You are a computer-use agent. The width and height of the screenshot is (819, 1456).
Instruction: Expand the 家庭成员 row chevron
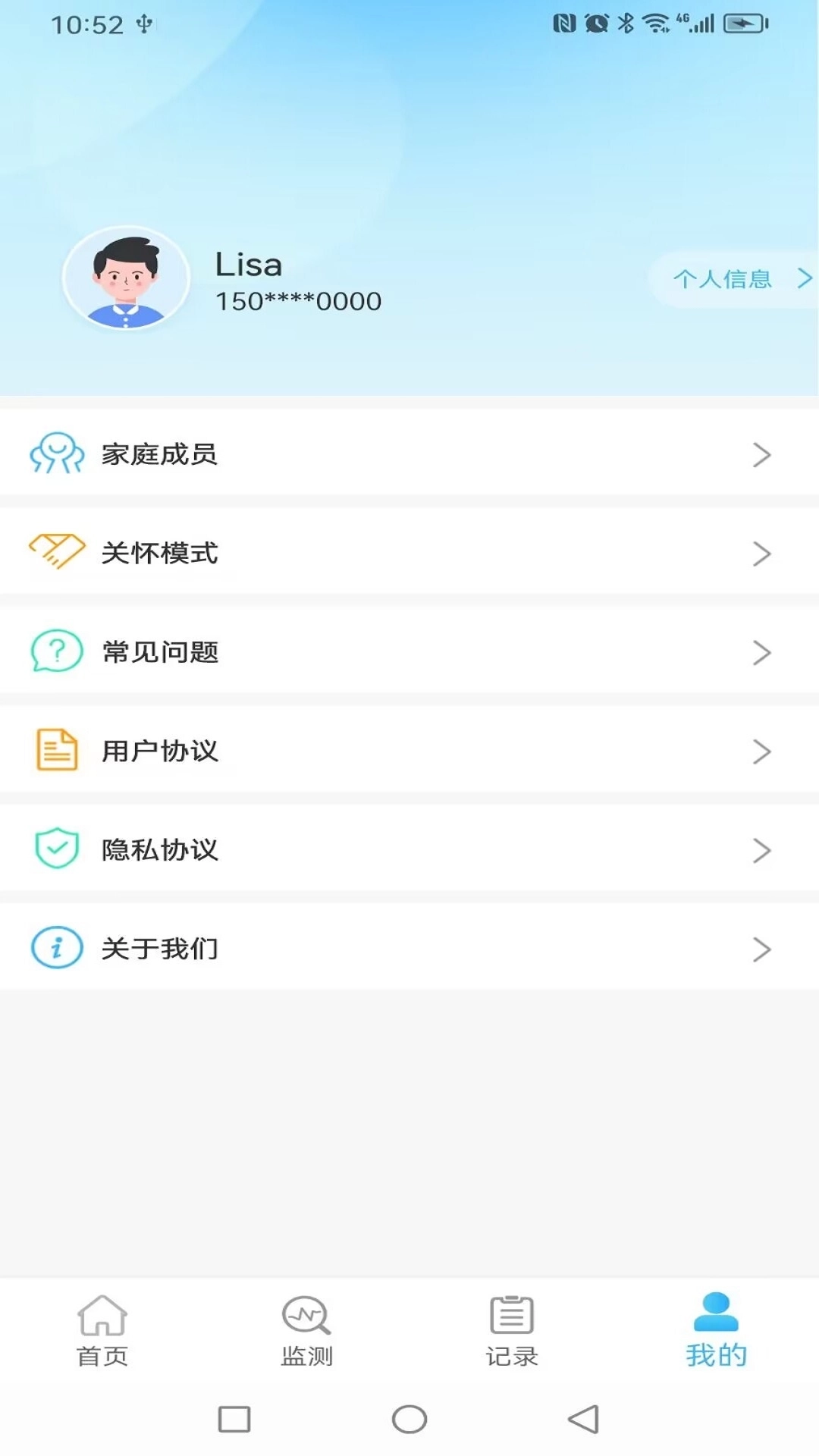click(761, 454)
